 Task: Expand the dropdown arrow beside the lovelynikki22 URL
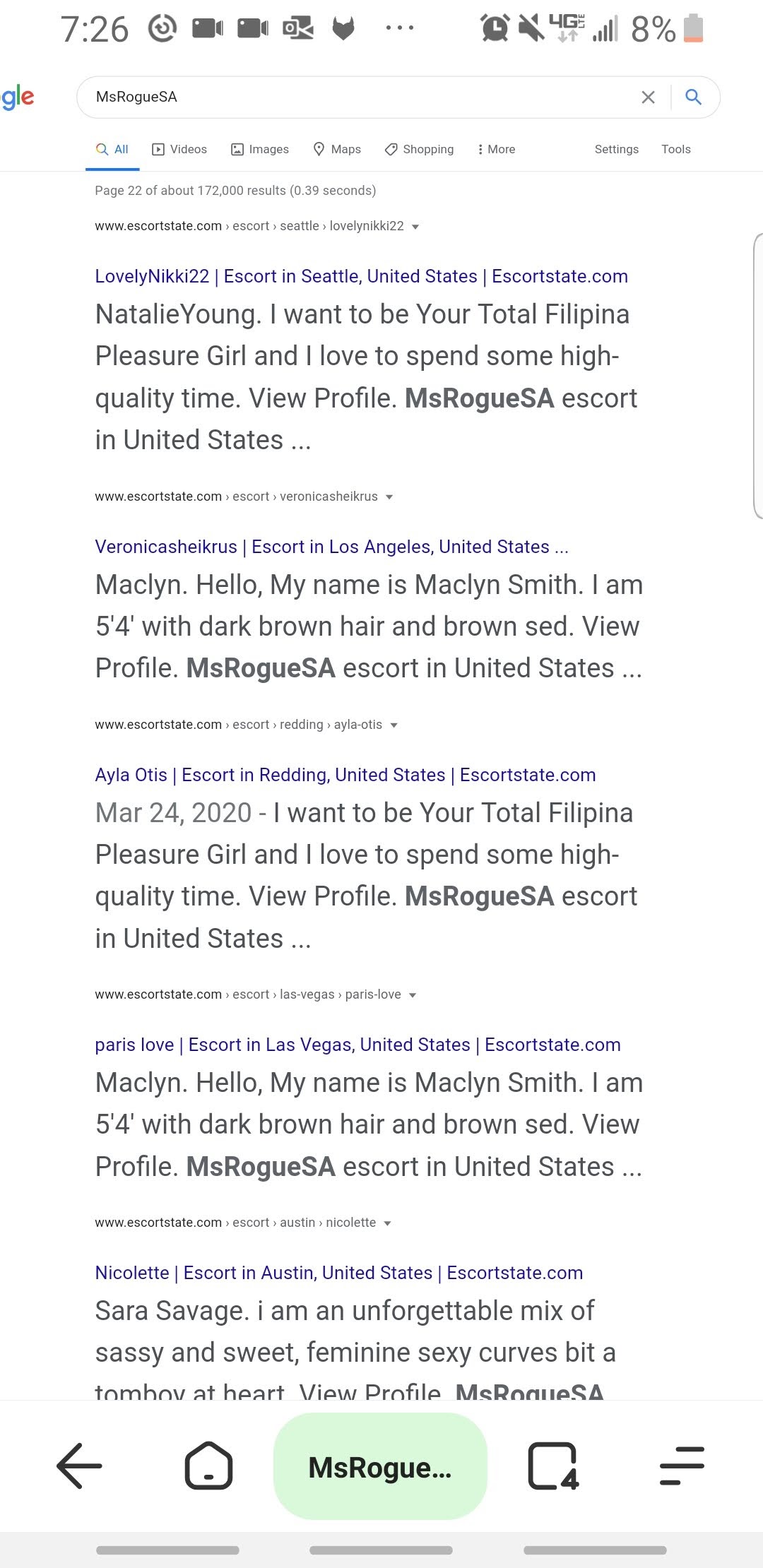click(415, 227)
